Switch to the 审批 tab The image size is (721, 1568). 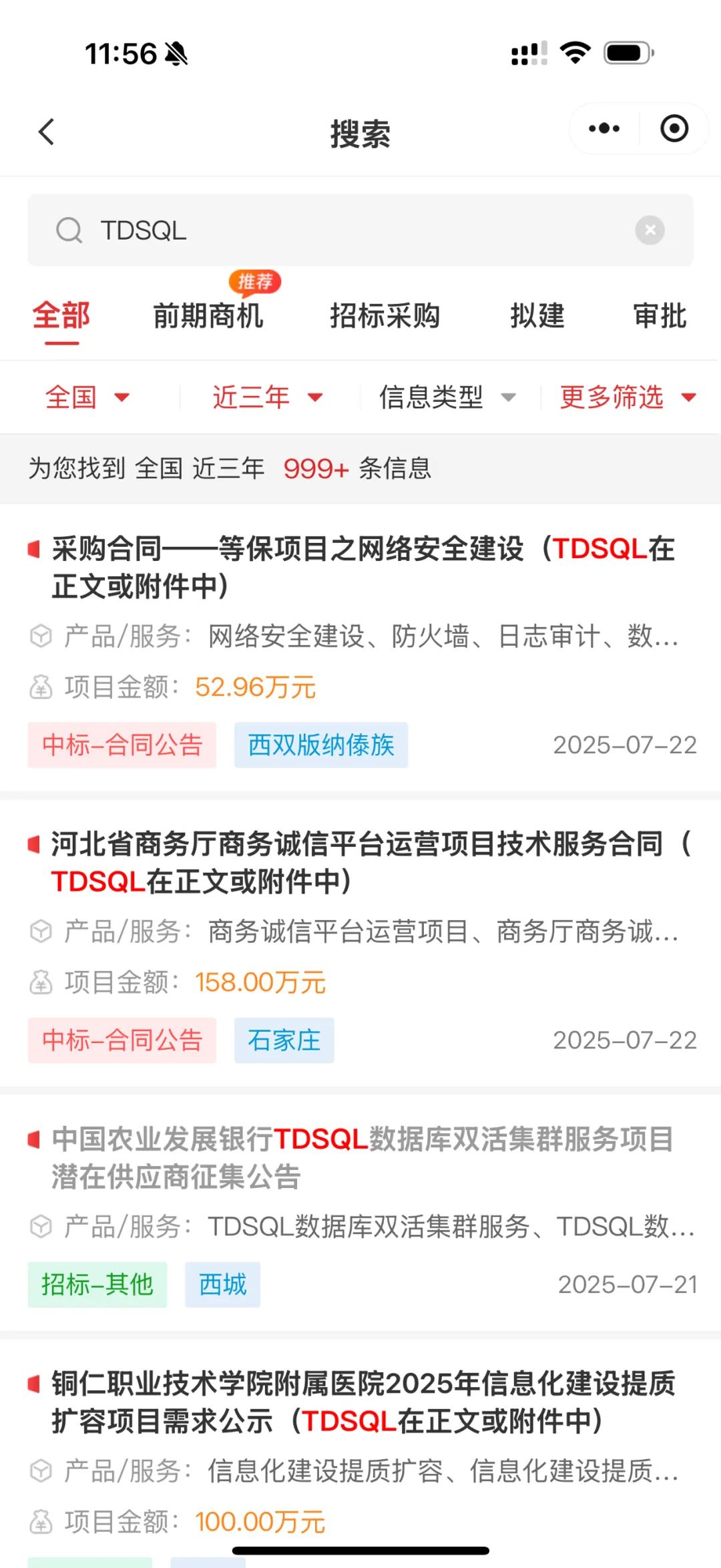pos(660,316)
